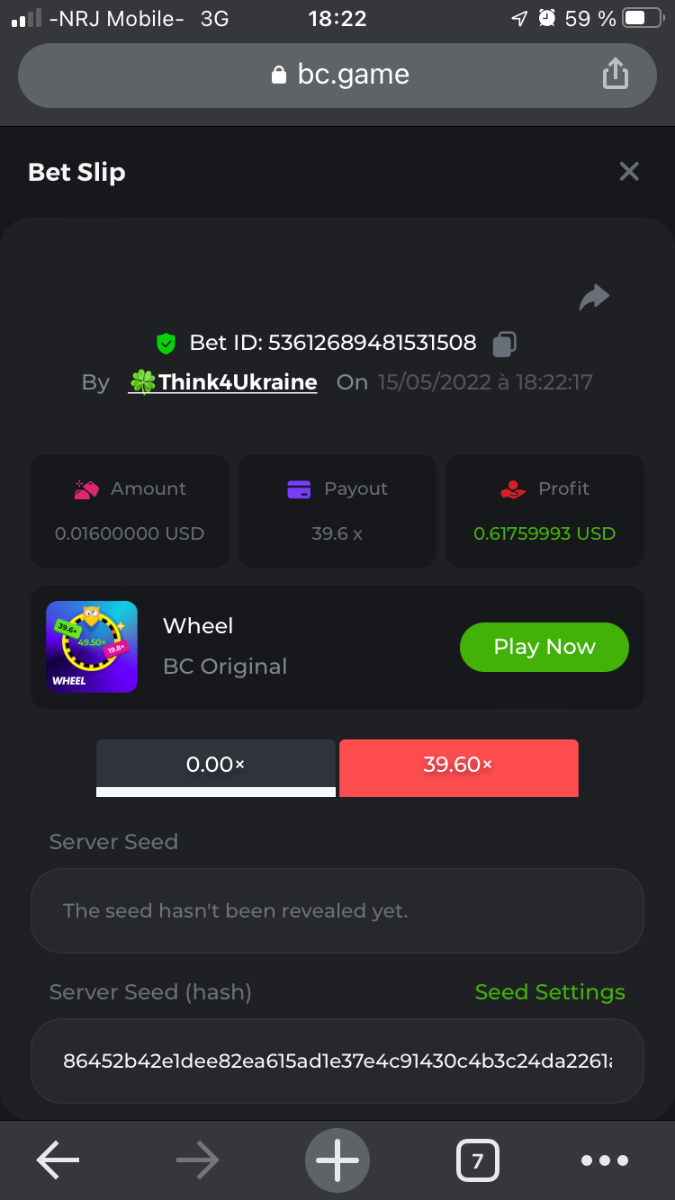Image resolution: width=675 pixels, height=1200 pixels.
Task: Open Seed Settings link
Action: click(549, 992)
